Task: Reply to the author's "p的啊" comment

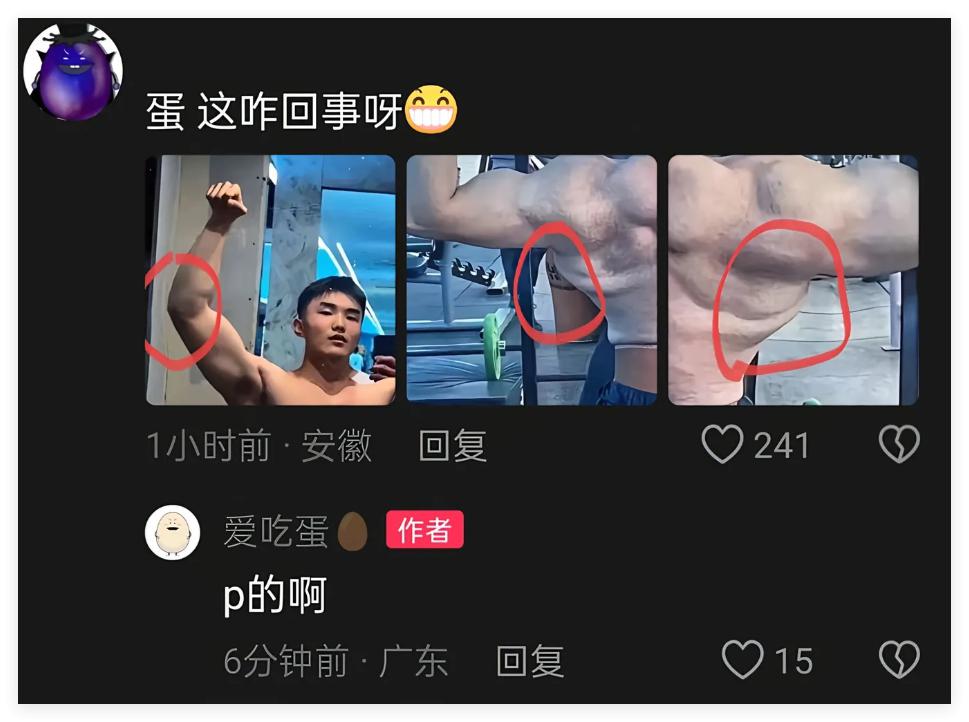Action: point(530,661)
